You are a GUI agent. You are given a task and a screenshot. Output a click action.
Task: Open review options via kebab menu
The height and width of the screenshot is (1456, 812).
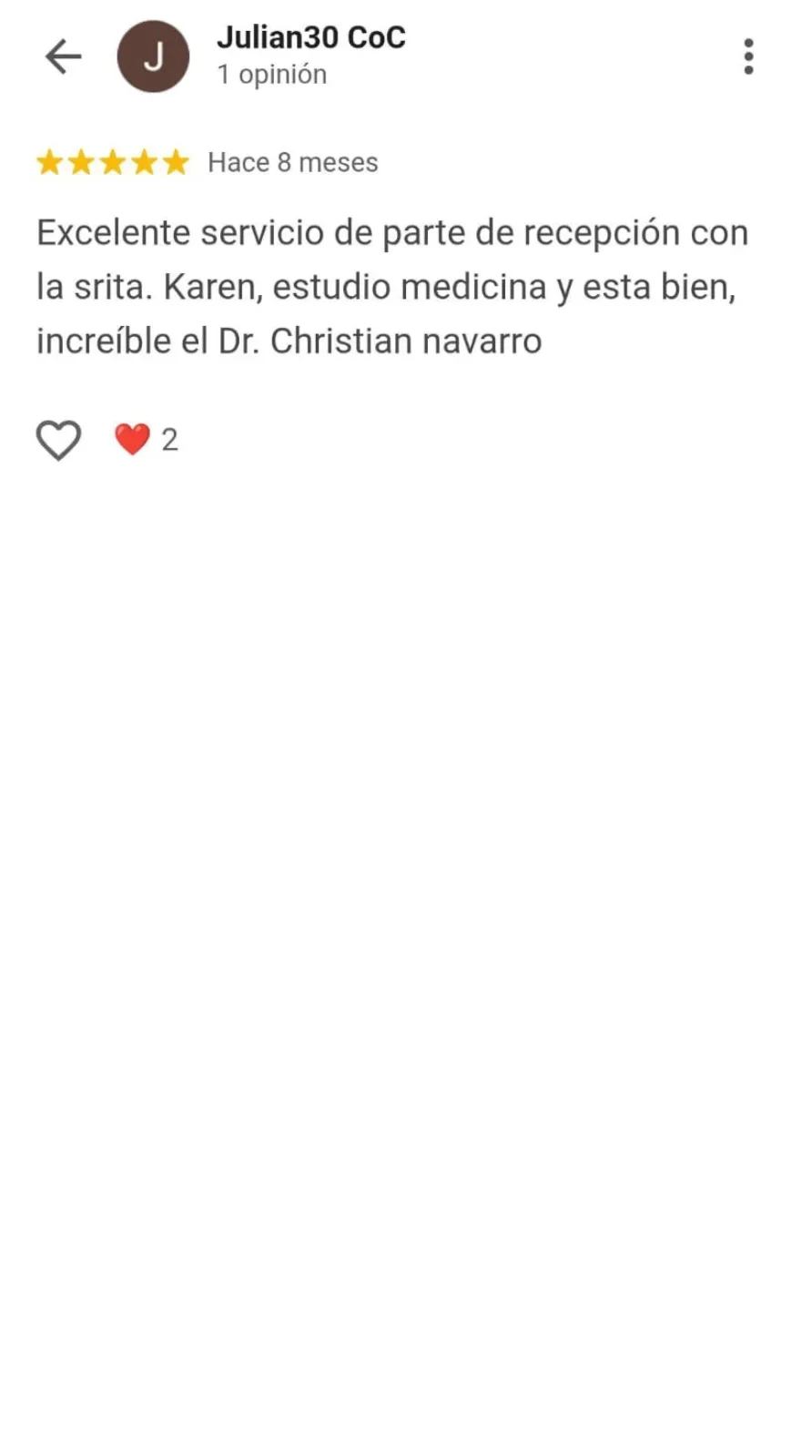pyautogui.click(x=748, y=56)
